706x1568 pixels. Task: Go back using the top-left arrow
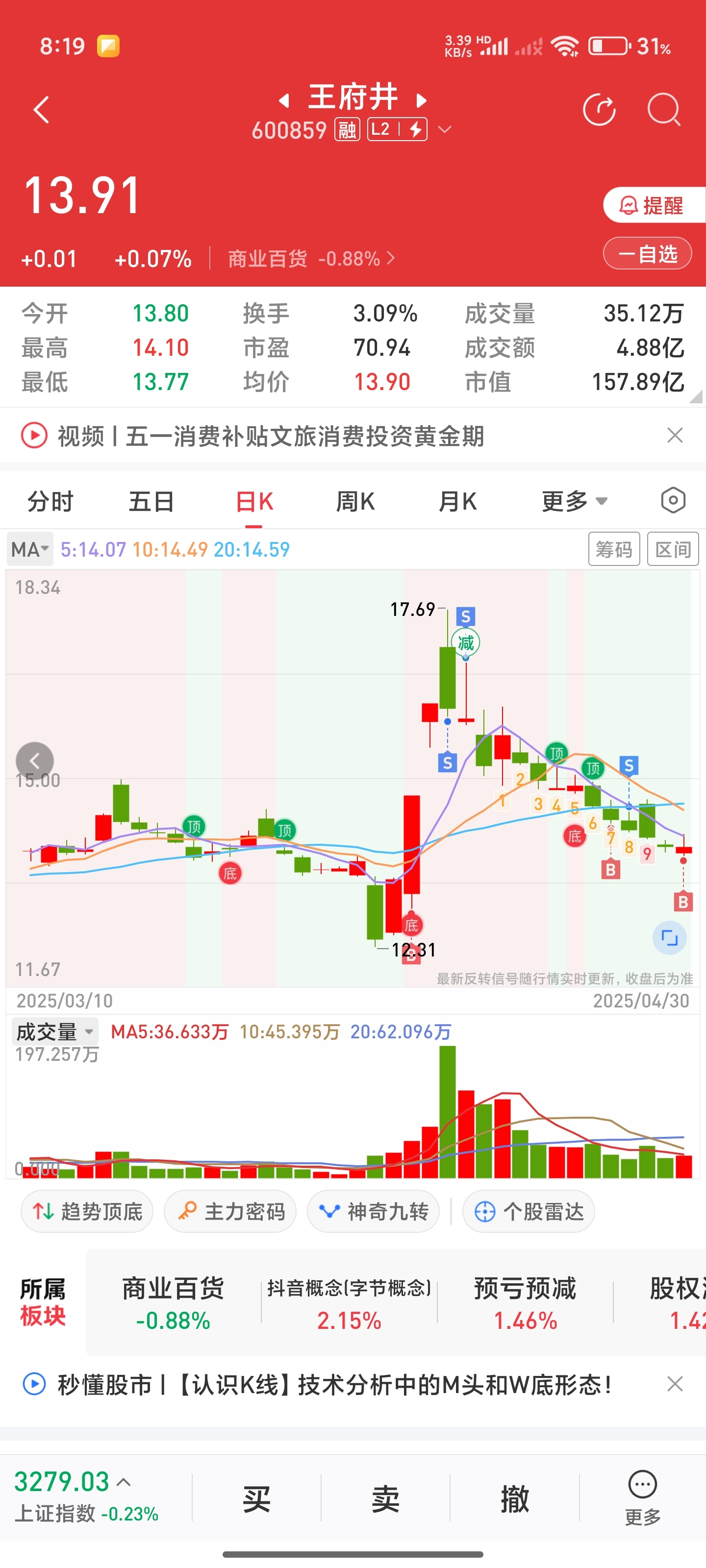click(41, 110)
